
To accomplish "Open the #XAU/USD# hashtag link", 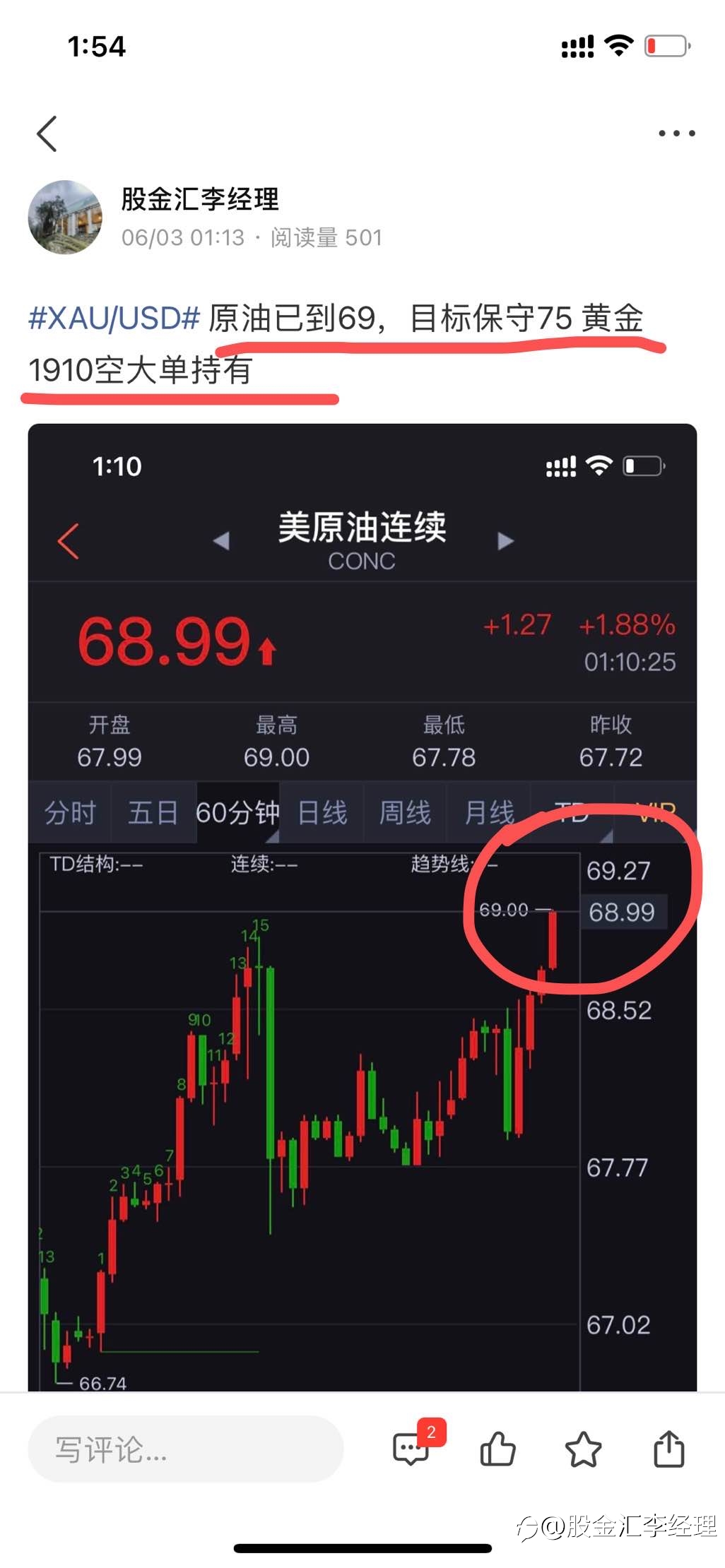I will tap(114, 318).
